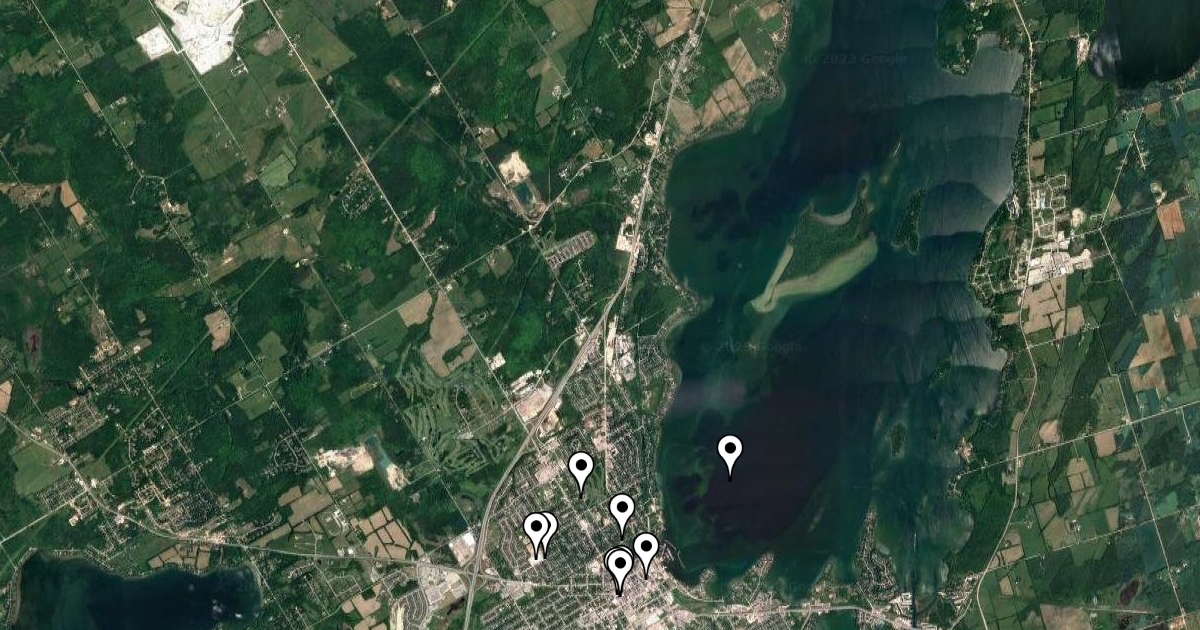Select the northernmost marker on land
Screen dimensions: 1200x630
[581, 467]
